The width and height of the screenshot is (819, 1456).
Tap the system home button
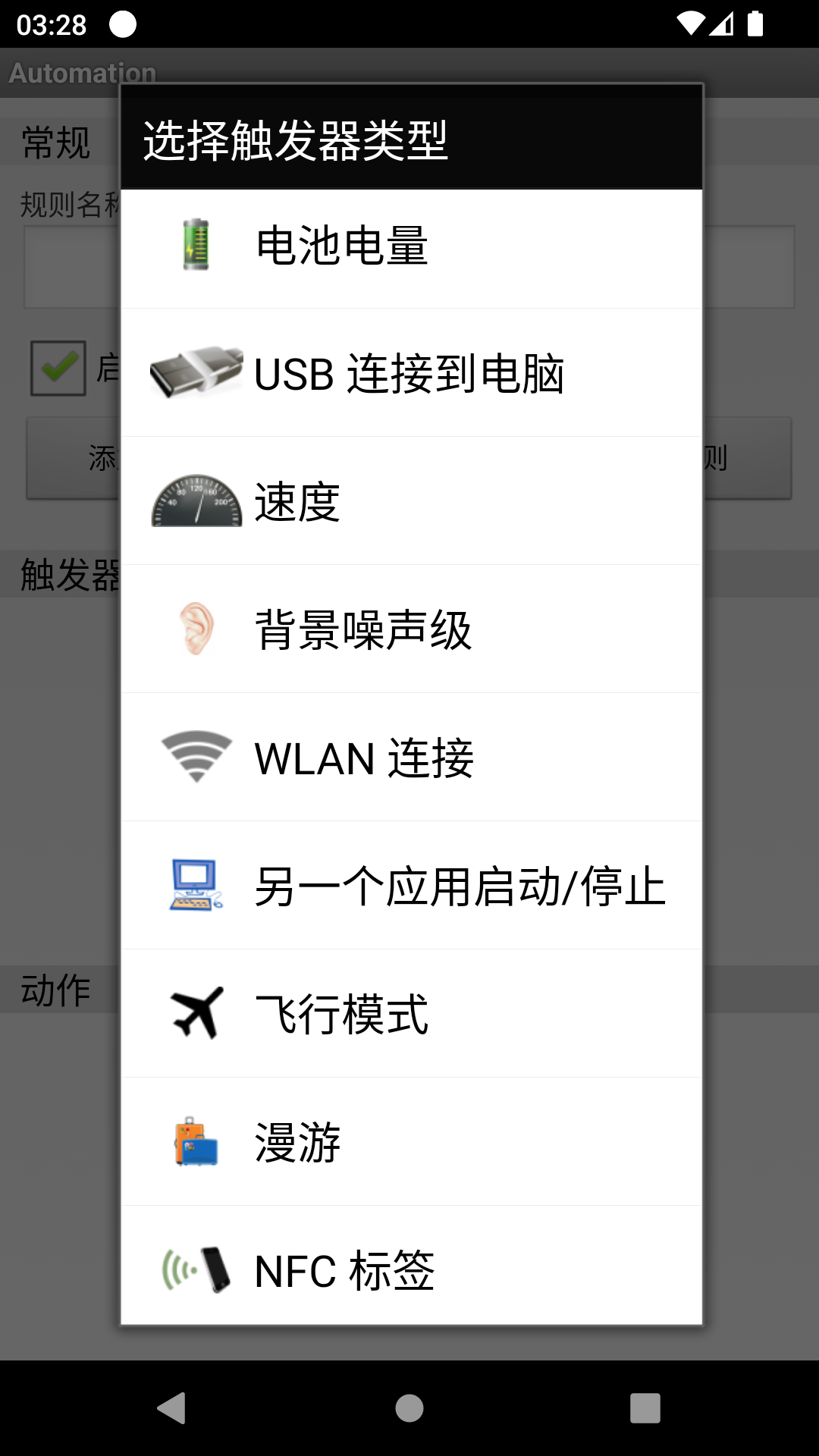[409, 1408]
